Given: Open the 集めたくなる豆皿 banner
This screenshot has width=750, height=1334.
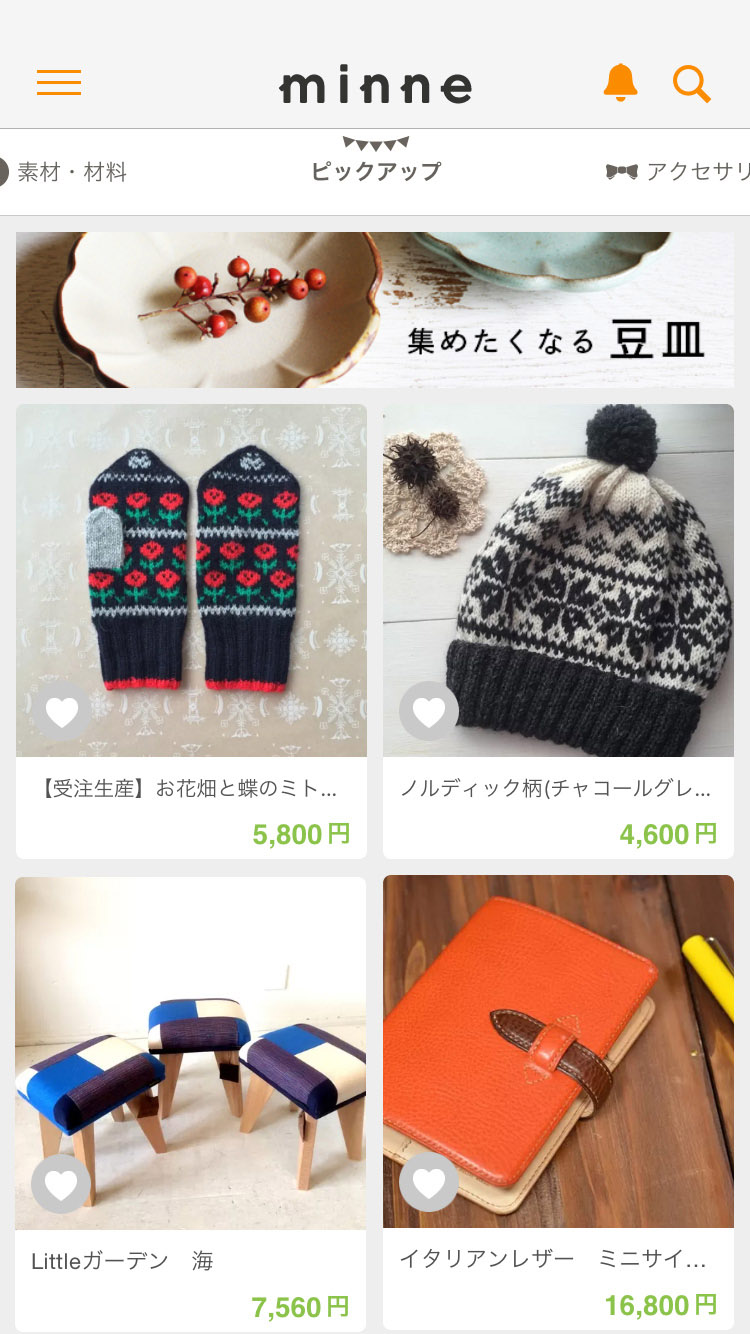Looking at the screenshot, I should coord(375,310).
